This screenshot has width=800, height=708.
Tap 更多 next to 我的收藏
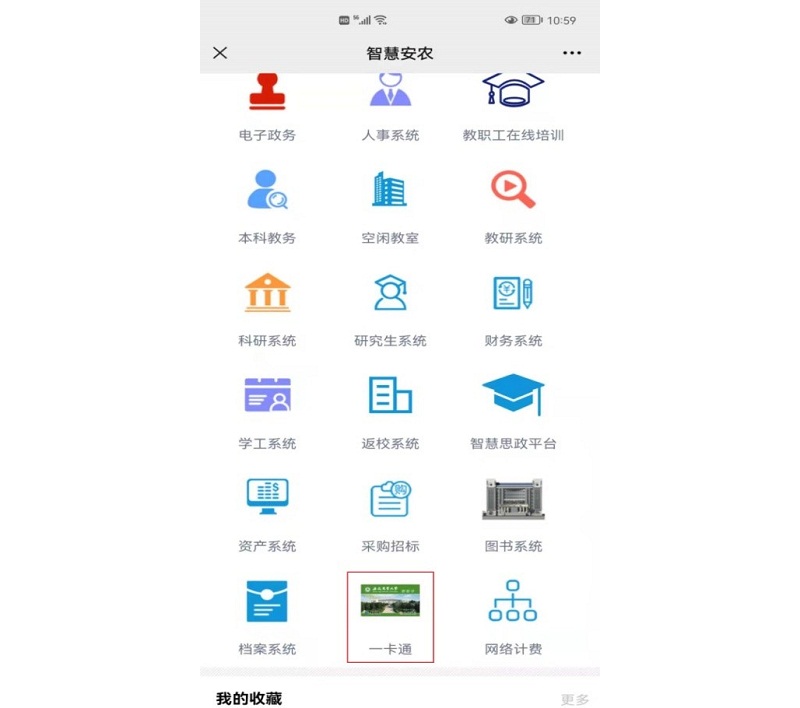[574, 699]
